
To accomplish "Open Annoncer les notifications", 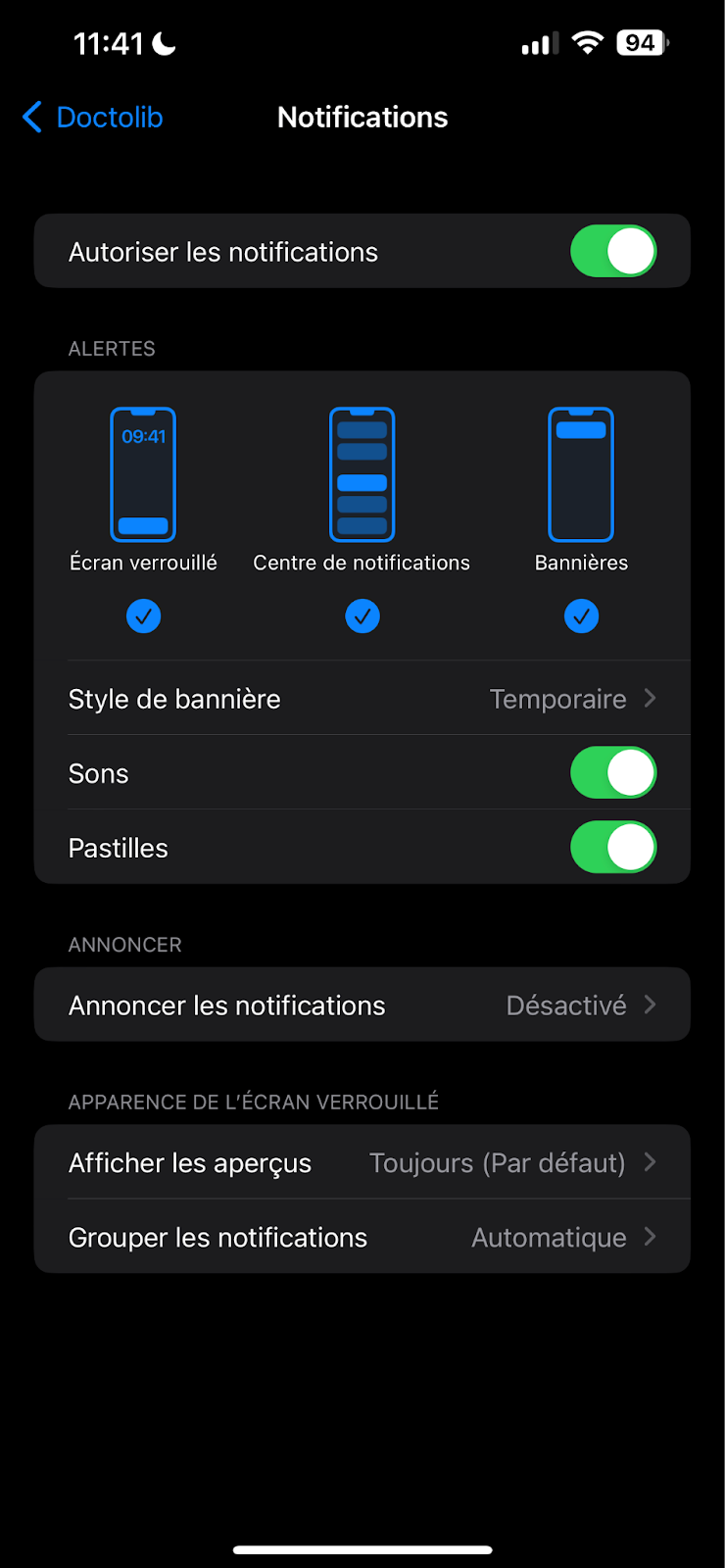I will pyautogui.click(x=362, y=1004).
